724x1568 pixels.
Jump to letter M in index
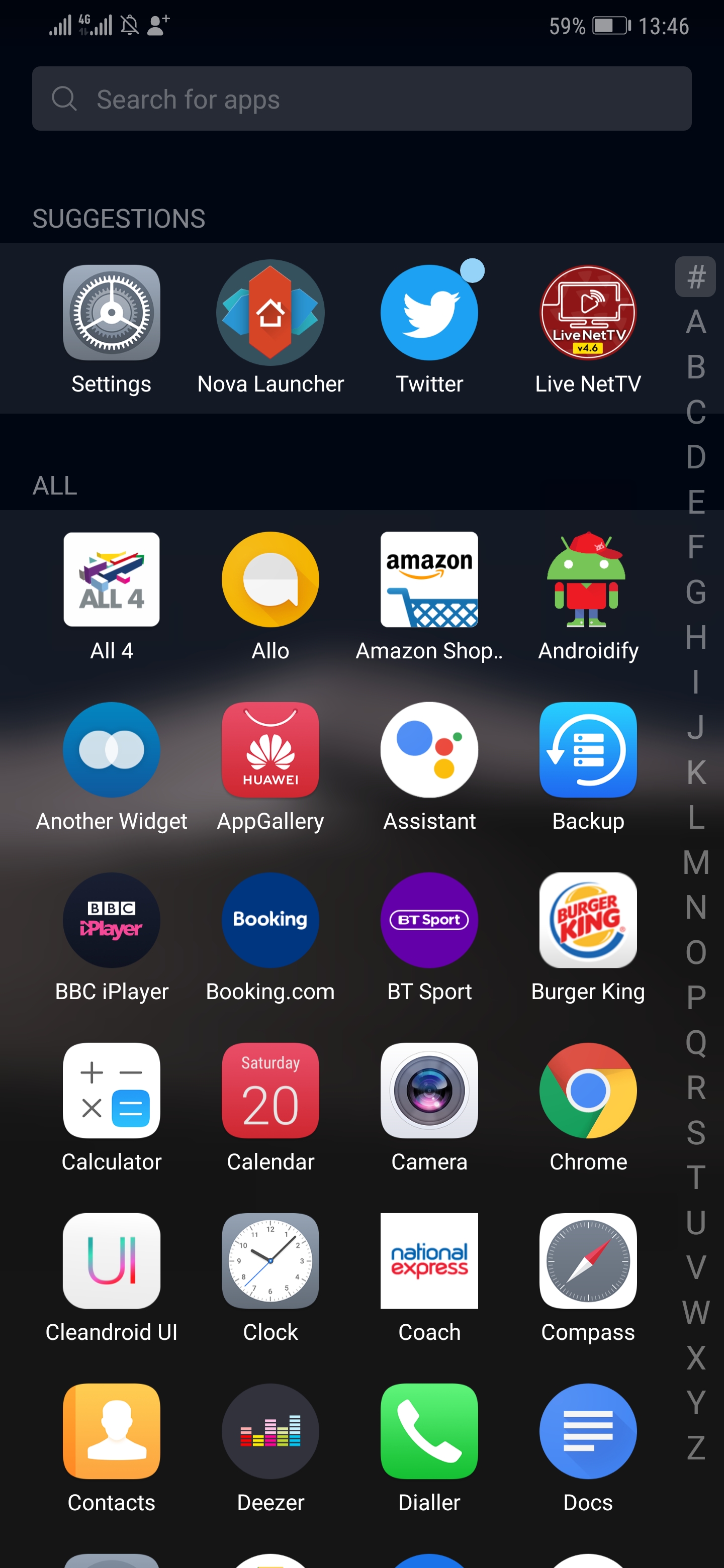pyautogui.click(x=696, y=862)
